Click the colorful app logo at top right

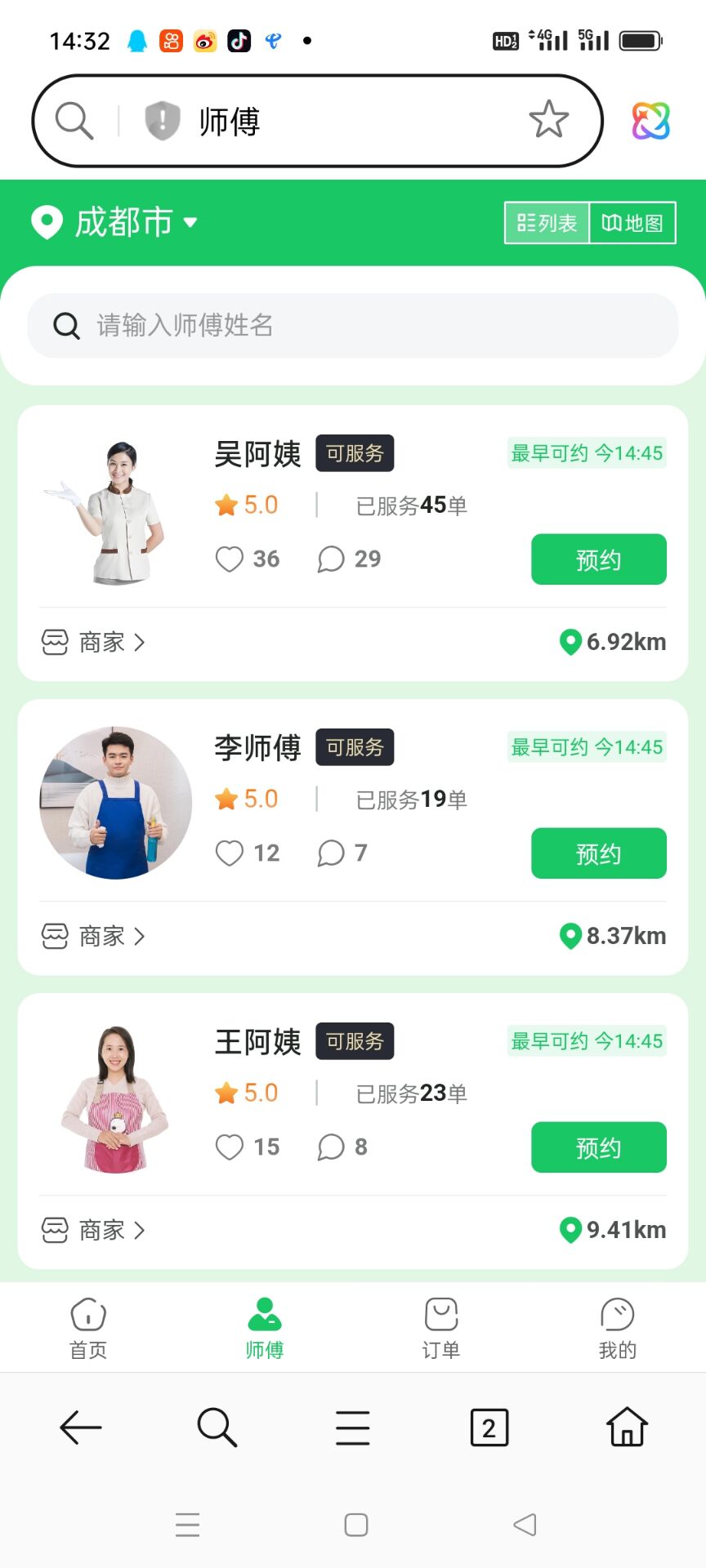[x=650, y=120]
